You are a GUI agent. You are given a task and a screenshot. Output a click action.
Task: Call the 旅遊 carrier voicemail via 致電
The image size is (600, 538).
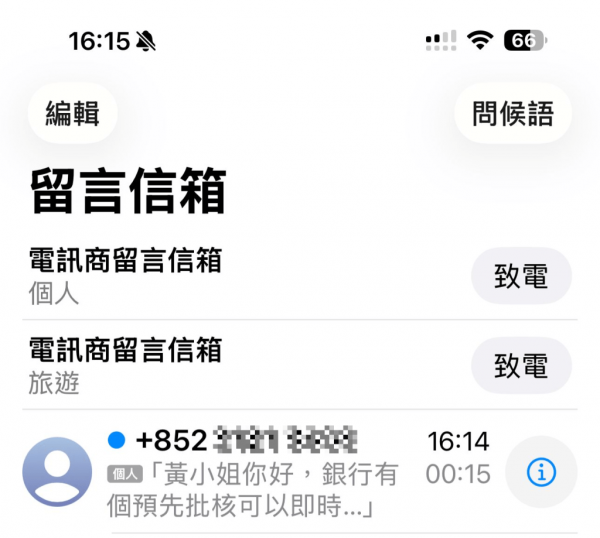(x=521, y=366)
